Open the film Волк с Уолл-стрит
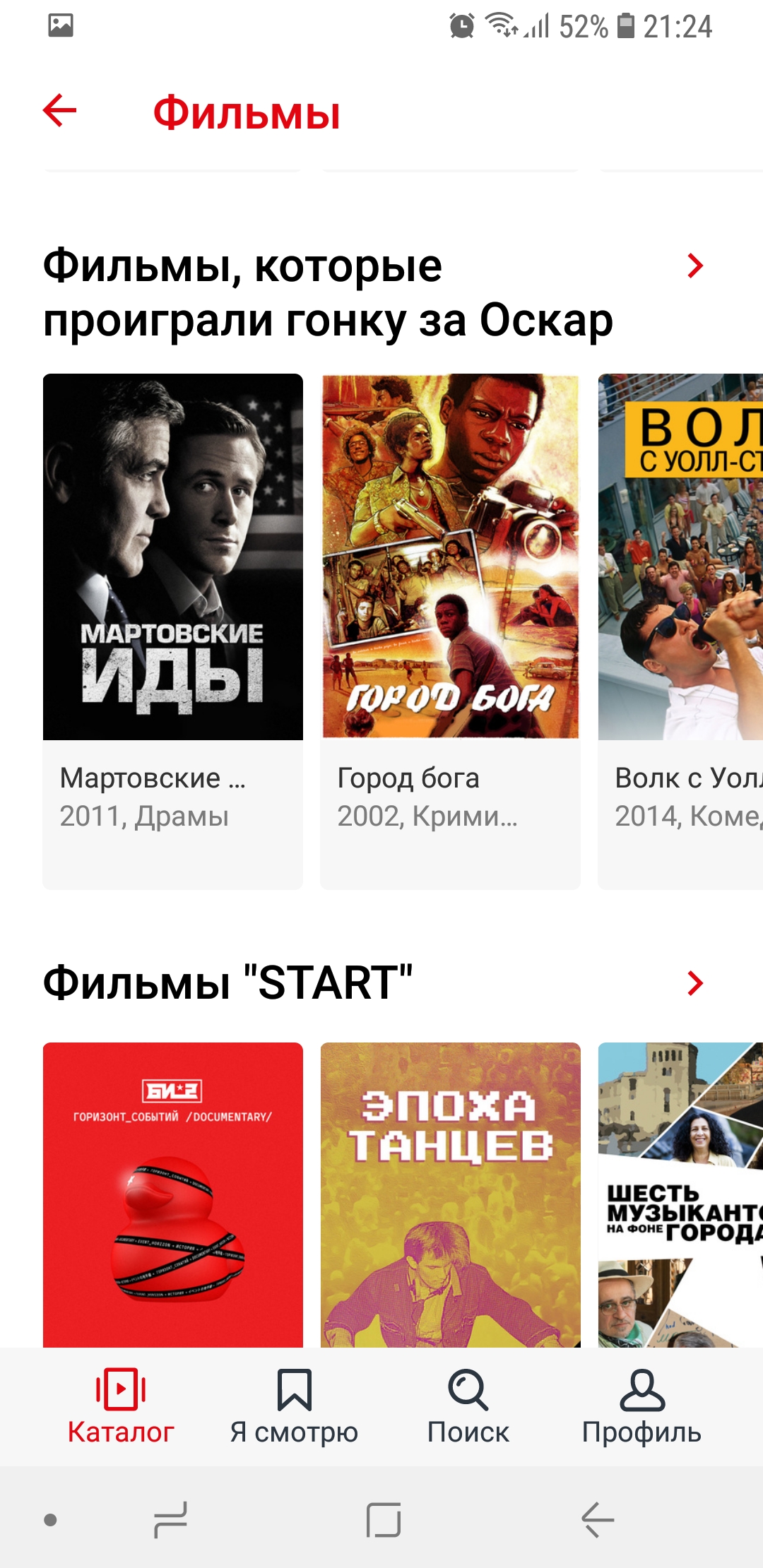The image size is (763, 1568). pyautogui.click(x=681, y=631)
